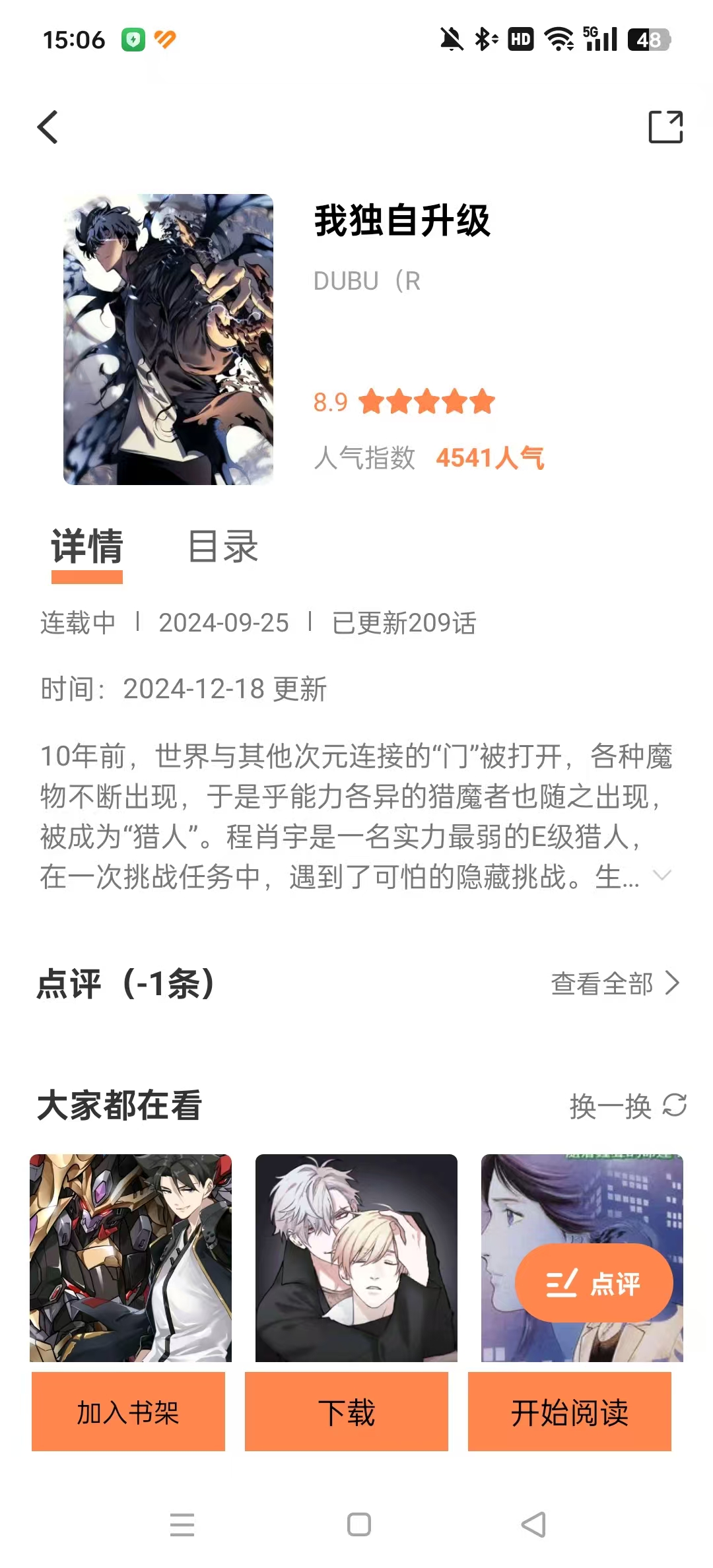
Task: Tap 下载 to download the comic
Action: pyautogui.click(x=347, y=1411)
